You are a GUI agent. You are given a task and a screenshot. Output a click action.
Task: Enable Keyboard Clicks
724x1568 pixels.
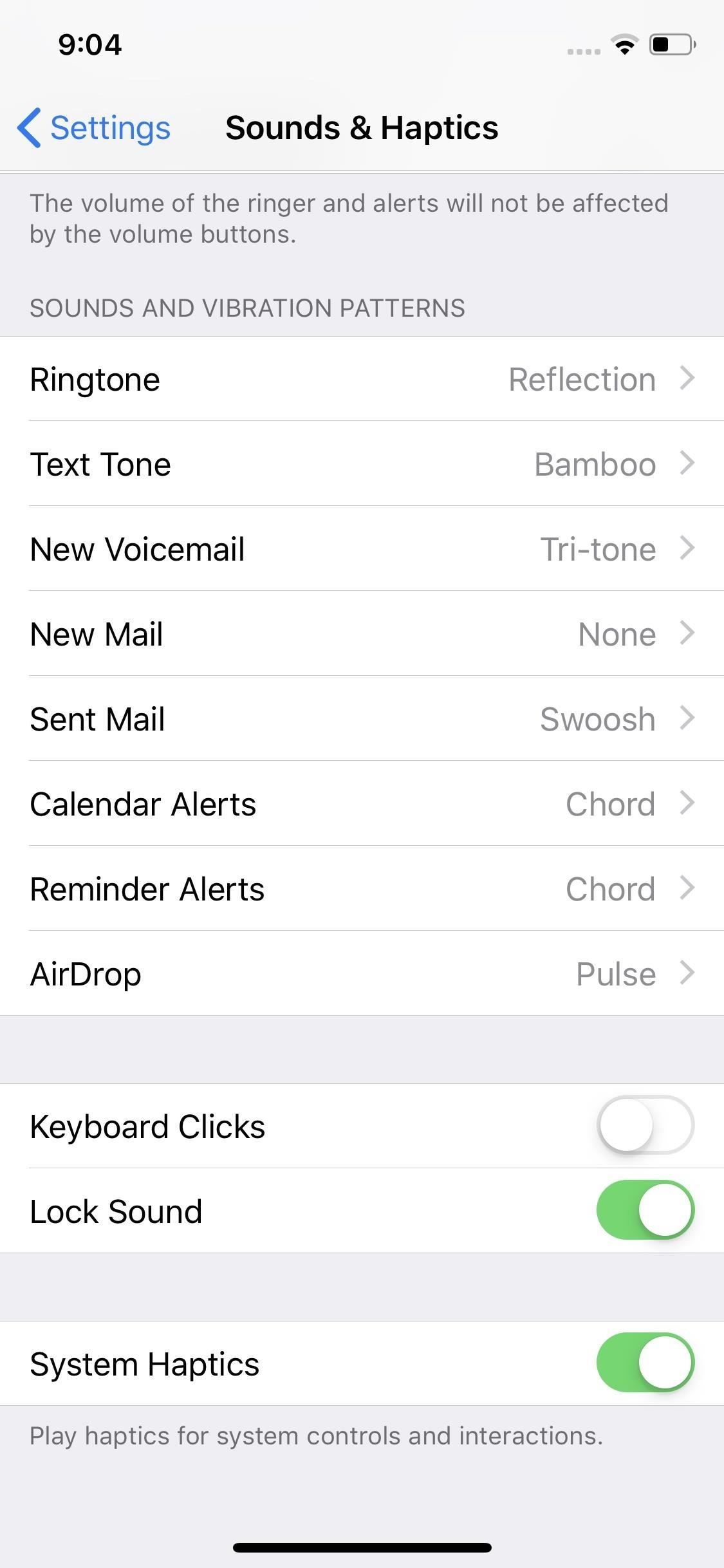[645, 1126]
